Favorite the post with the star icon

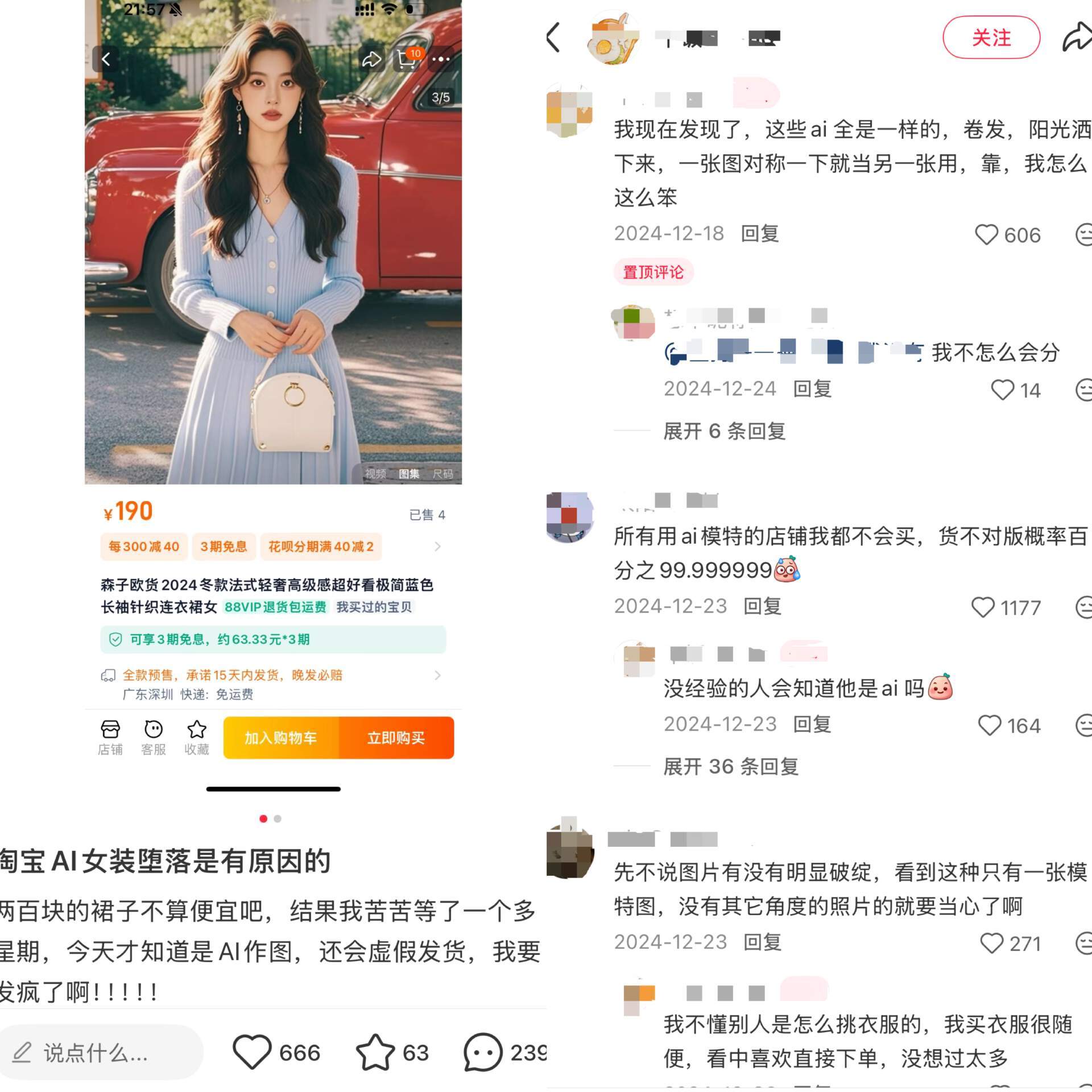click(x=375, y=1052)
